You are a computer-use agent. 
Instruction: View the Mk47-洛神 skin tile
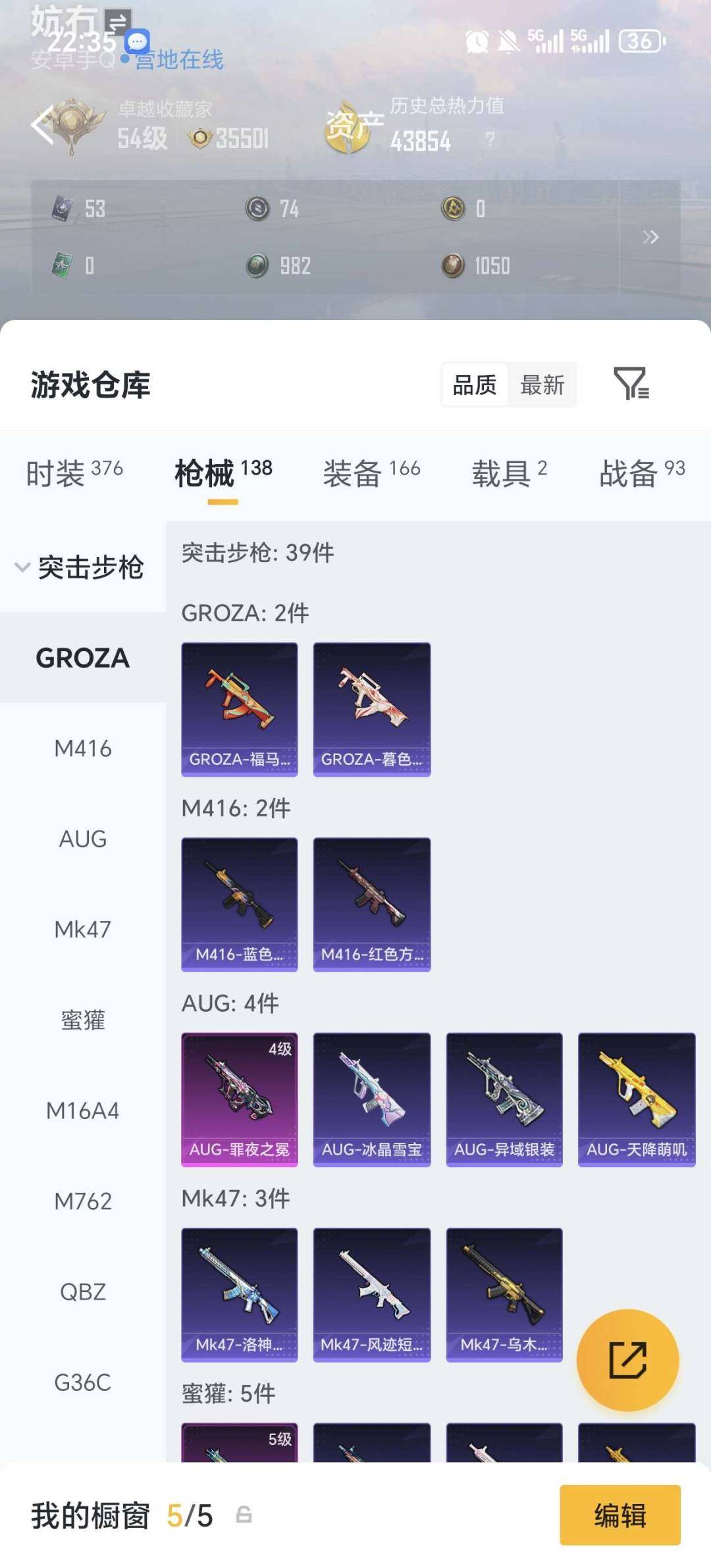point(240,1294)
